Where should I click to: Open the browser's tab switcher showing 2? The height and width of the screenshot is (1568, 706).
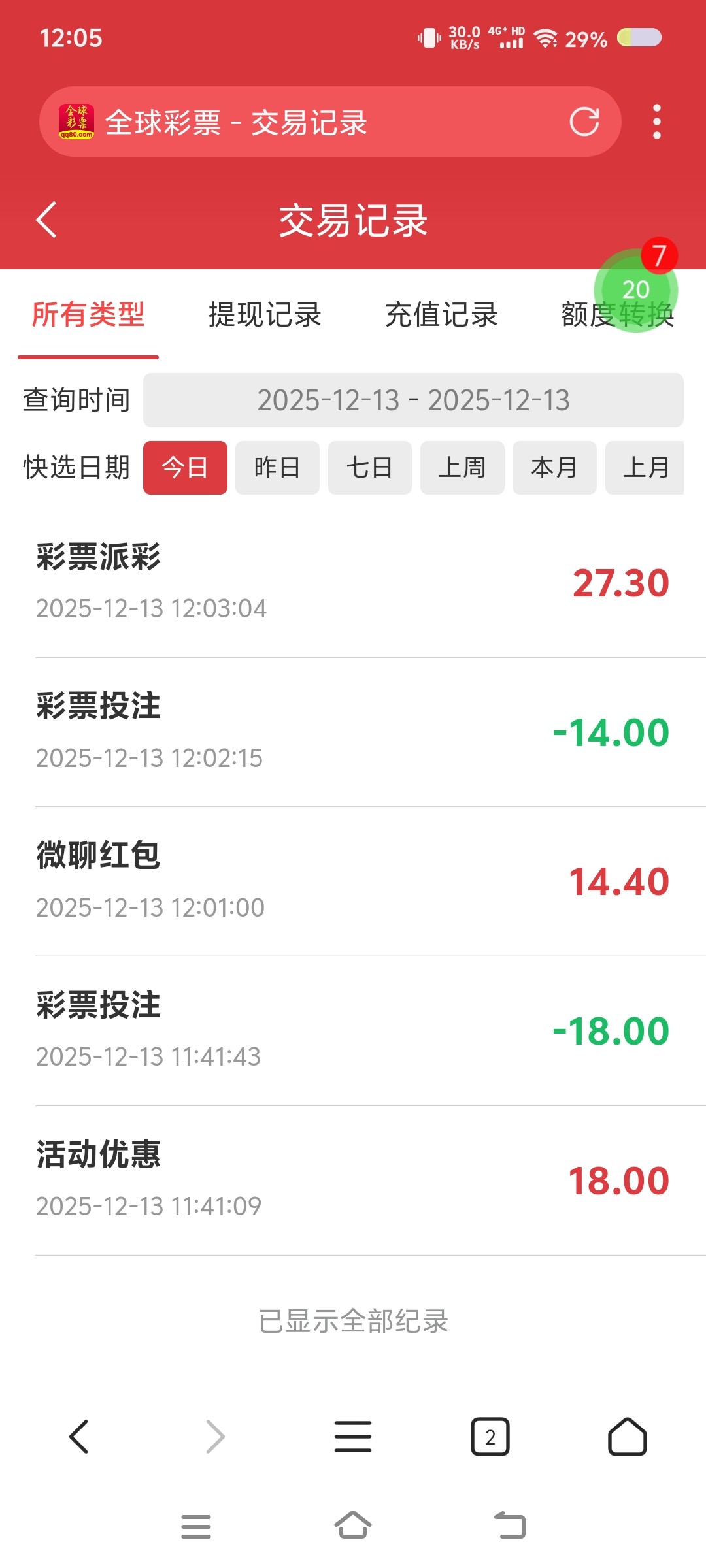click(490, 1437)
